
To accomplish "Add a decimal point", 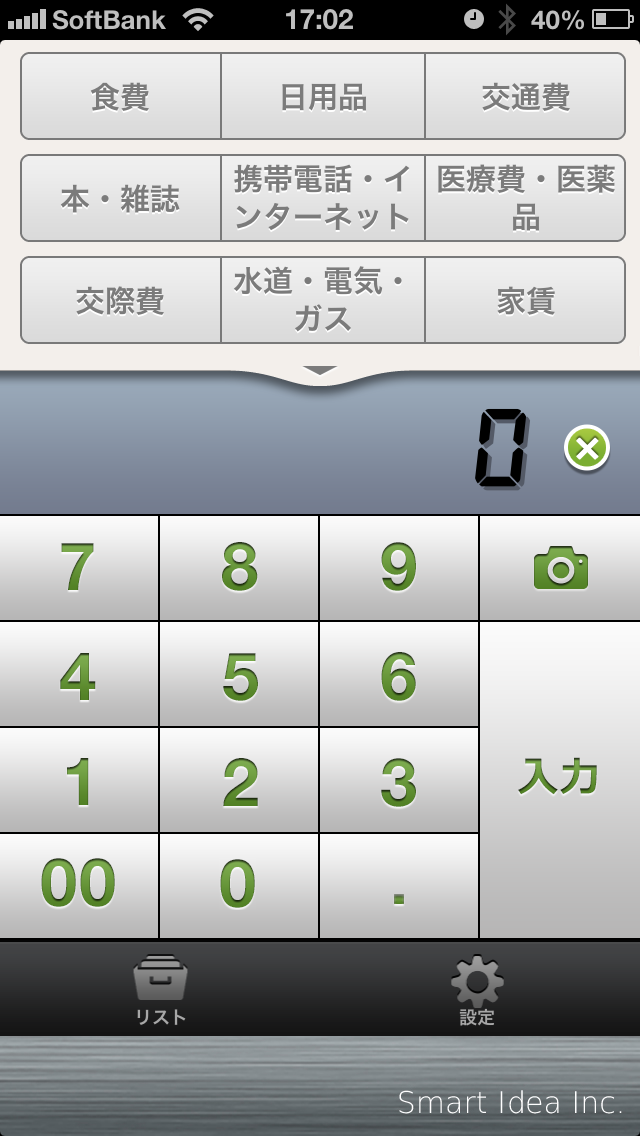I will pos(399,885).
